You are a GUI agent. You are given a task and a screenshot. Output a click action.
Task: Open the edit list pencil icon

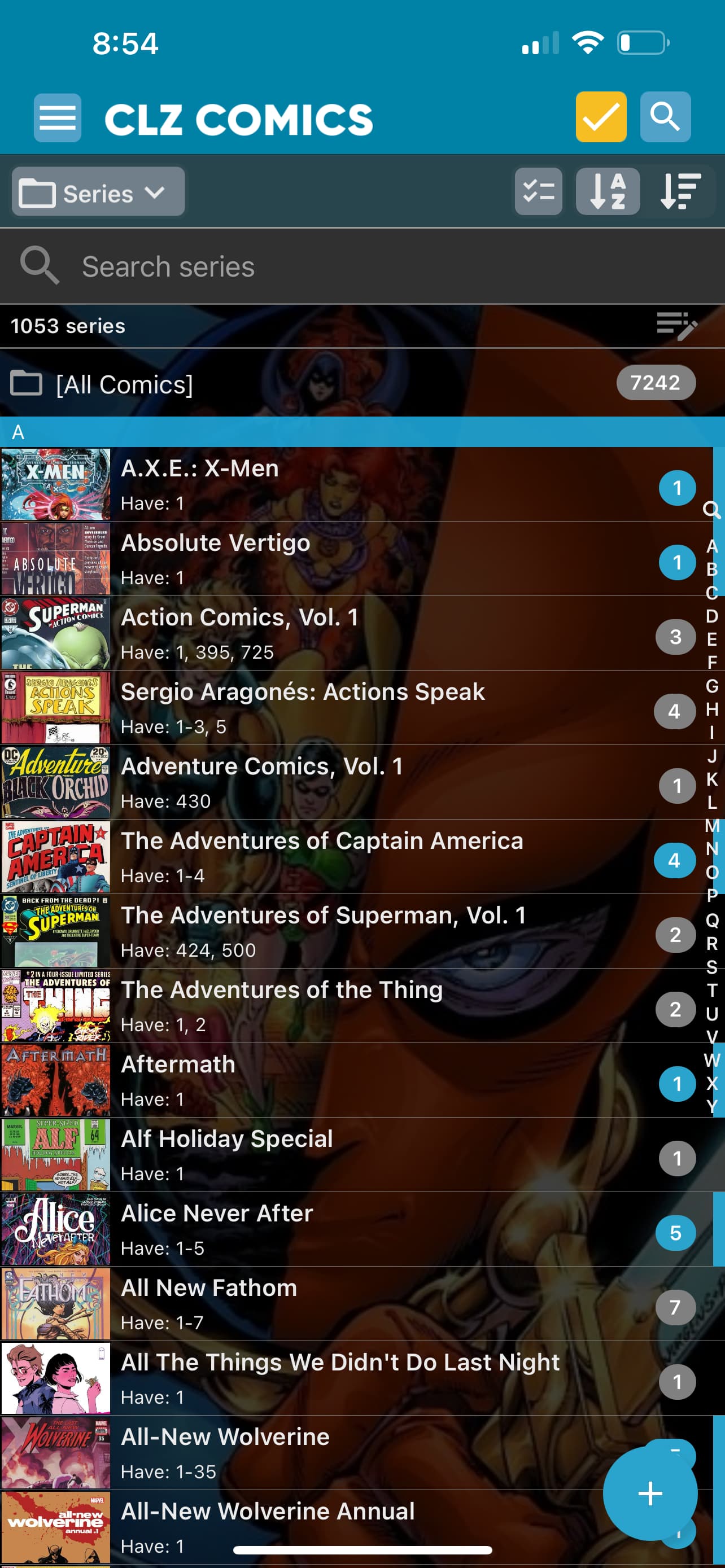click(676, 326)
